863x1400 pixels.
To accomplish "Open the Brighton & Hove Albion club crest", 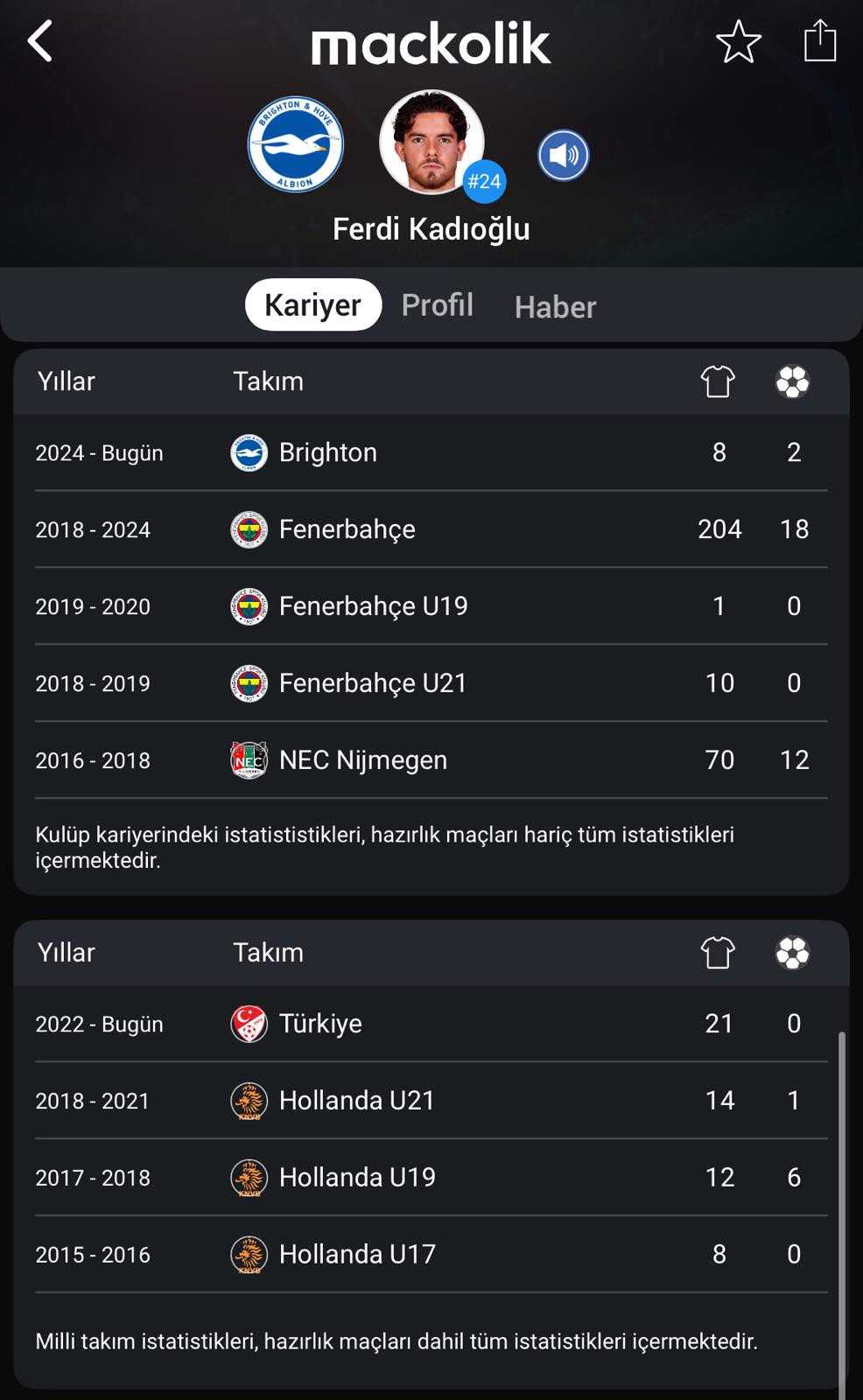I will click(x=295, y=144).
